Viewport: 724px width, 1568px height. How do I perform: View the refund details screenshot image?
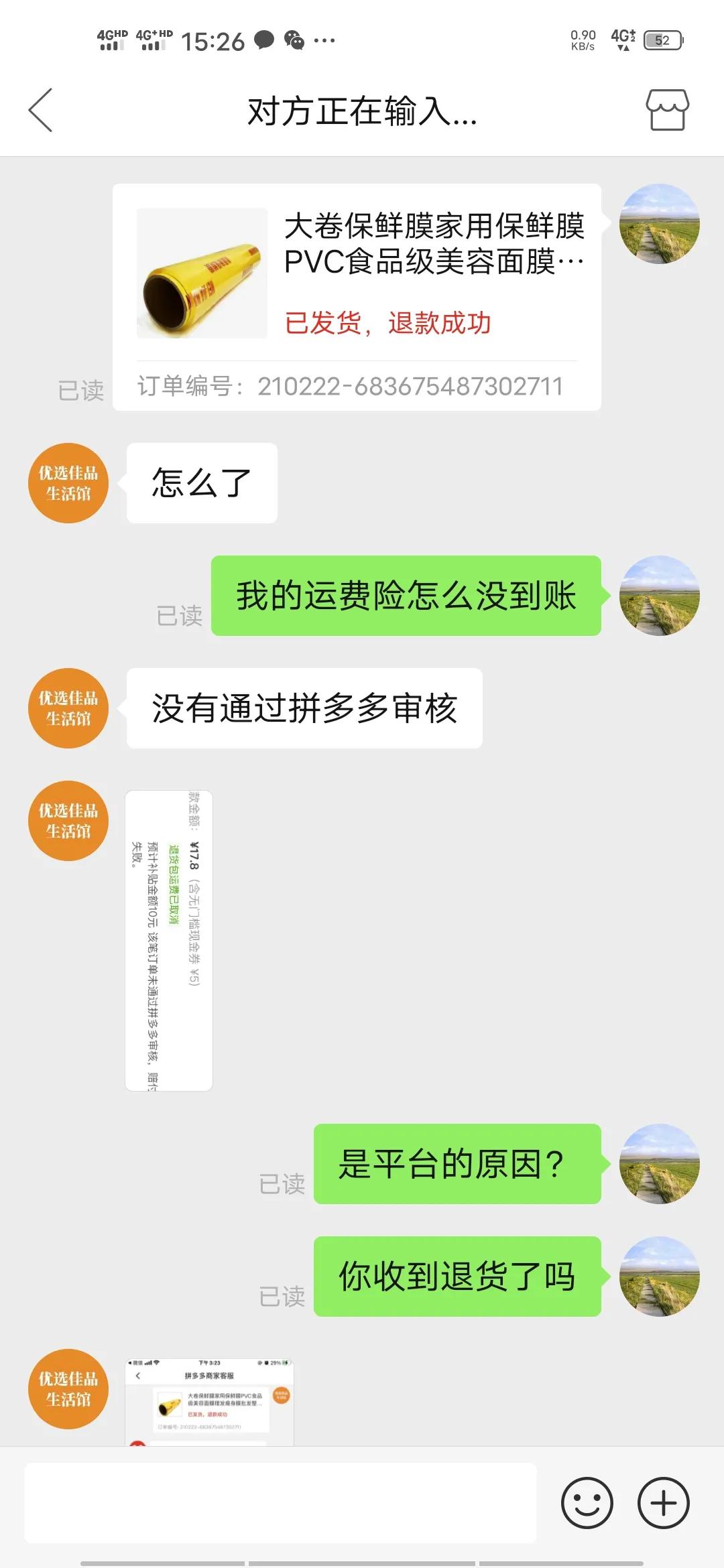point(169,940)
